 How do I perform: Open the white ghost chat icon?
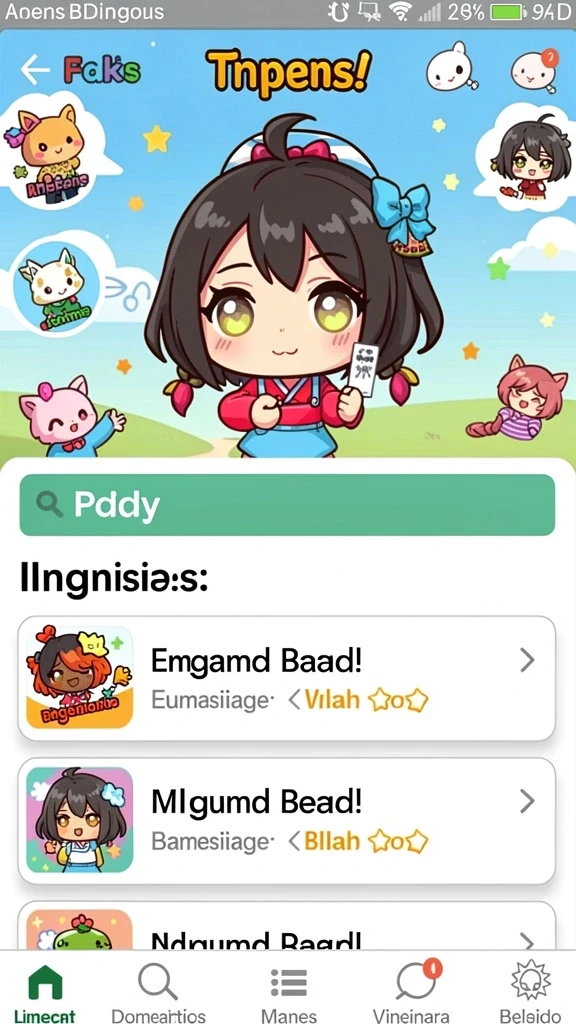click(453, 67)
